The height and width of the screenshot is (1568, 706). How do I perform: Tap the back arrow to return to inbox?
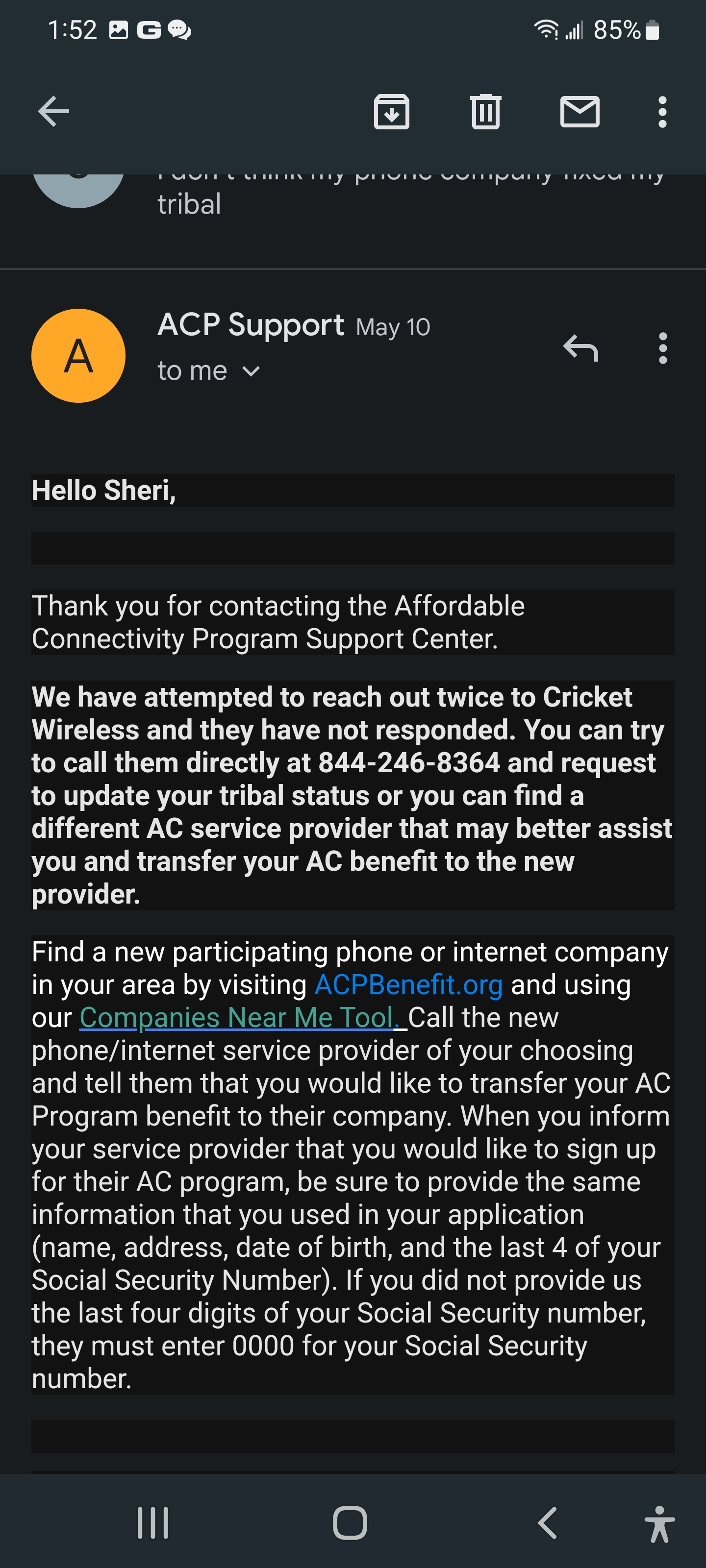[52, 111]
